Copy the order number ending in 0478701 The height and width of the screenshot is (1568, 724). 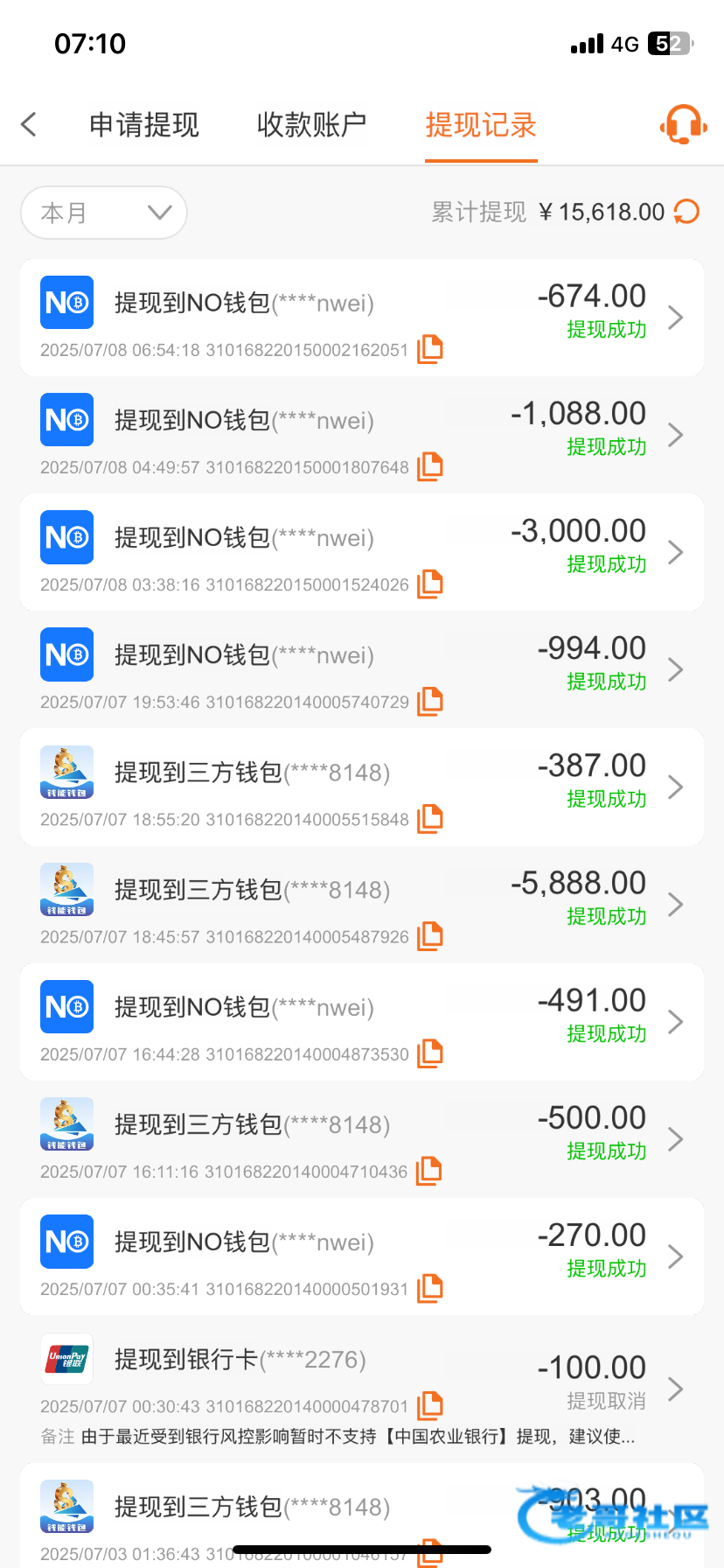point(430,1405)
